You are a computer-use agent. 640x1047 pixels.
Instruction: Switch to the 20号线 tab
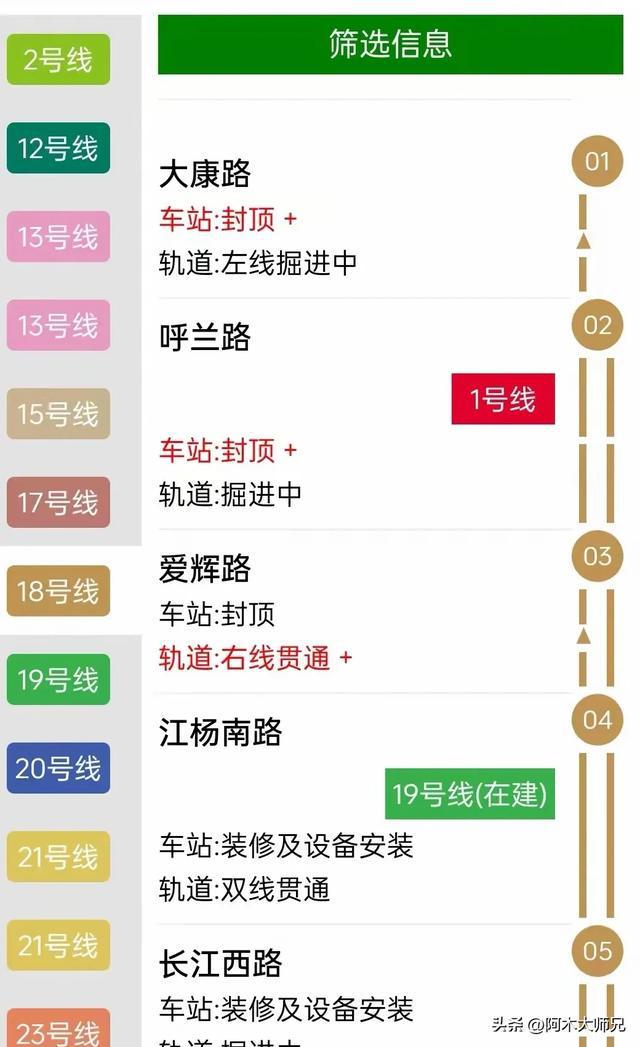58,768
